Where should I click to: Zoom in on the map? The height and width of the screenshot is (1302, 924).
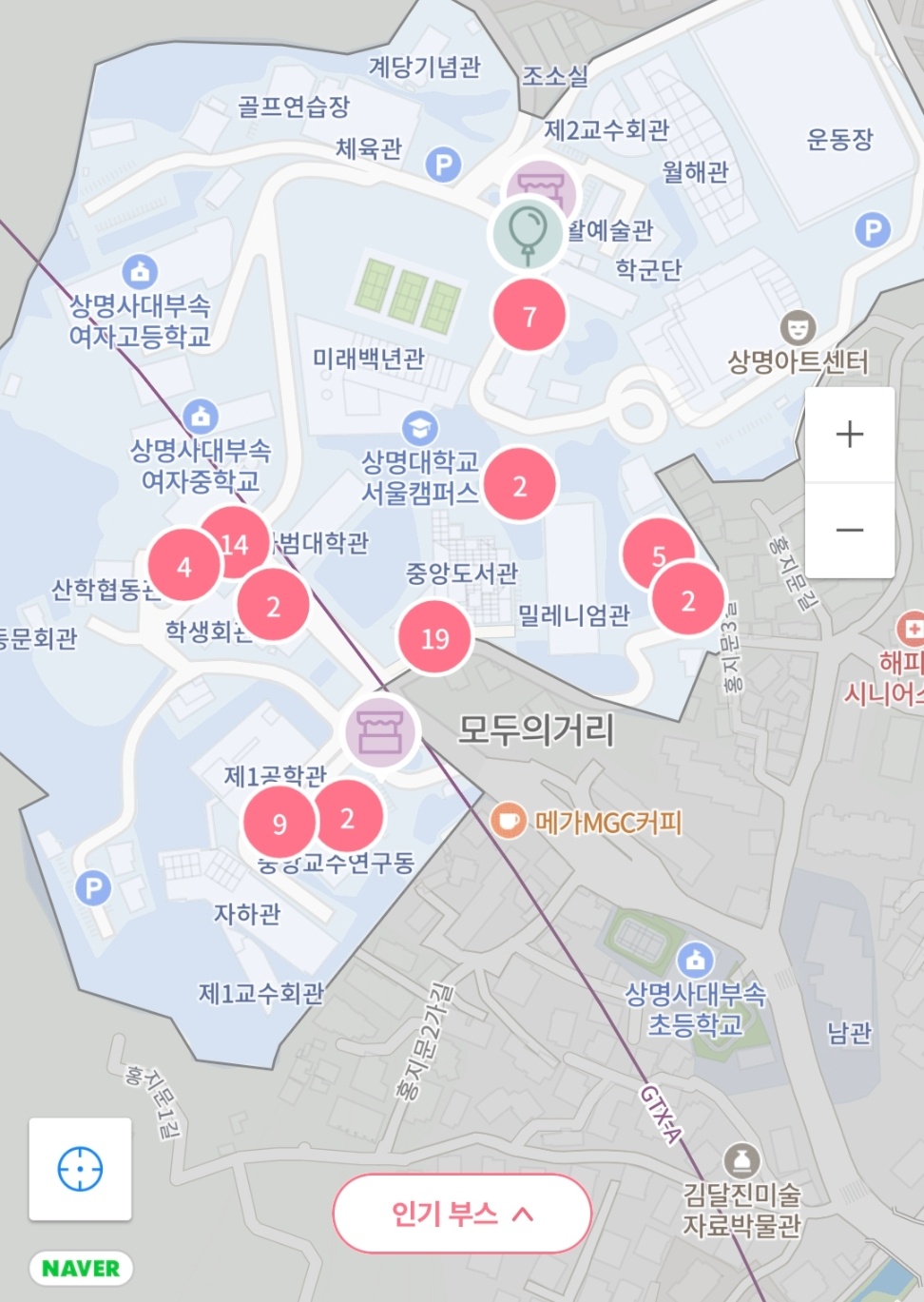(849, 435)
